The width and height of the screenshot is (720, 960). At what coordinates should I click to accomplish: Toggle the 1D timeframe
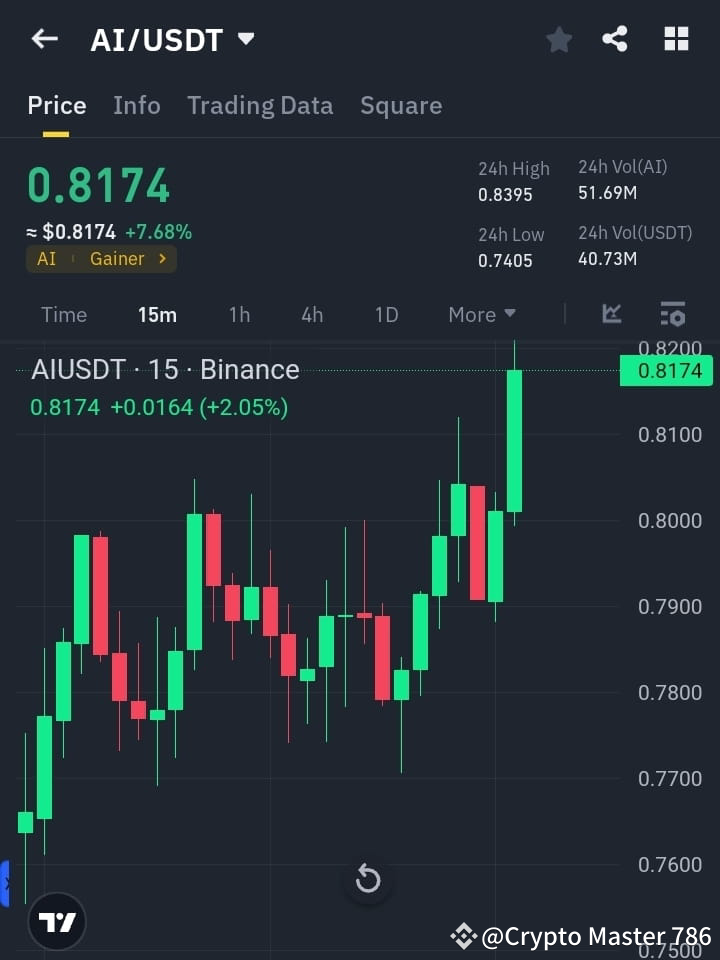386,314
